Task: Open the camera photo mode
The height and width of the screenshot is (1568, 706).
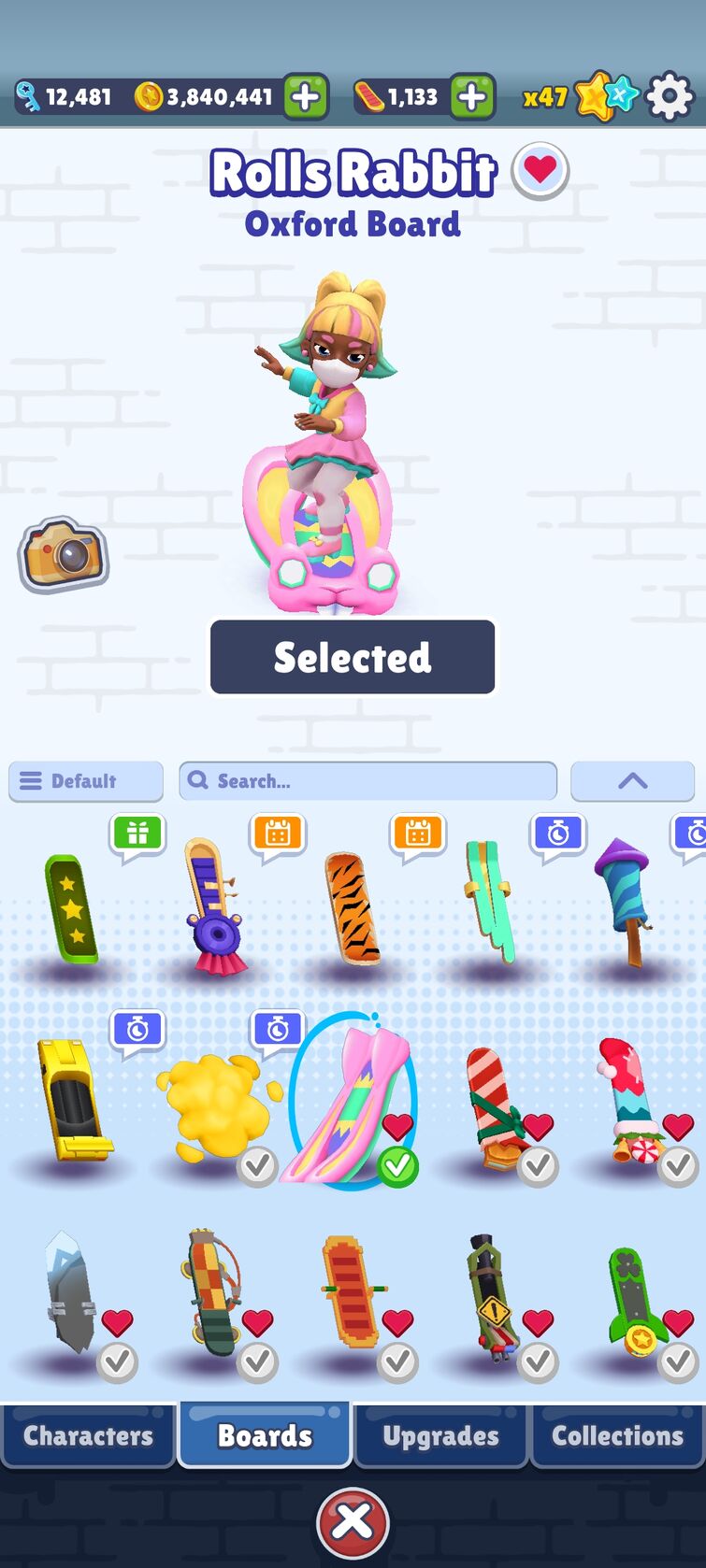Action: pyautogui.click(x=63, y=555)
